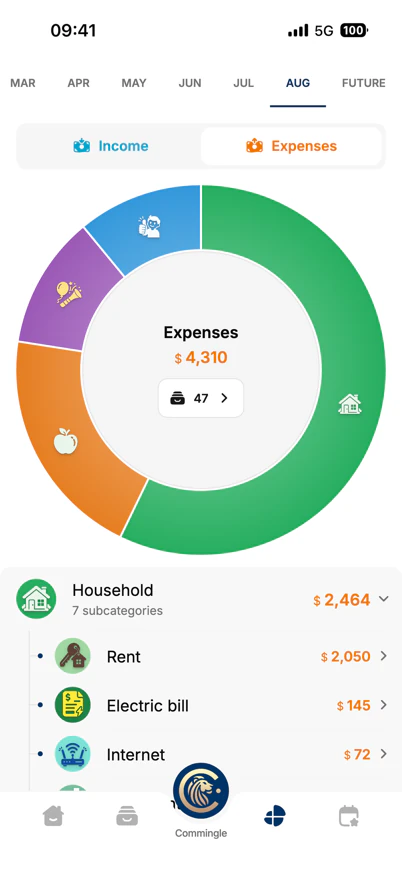The width and height of the screenshot is (402, 874).
Task: Open the FUTURE tab
Action: (x=364, y=83)
